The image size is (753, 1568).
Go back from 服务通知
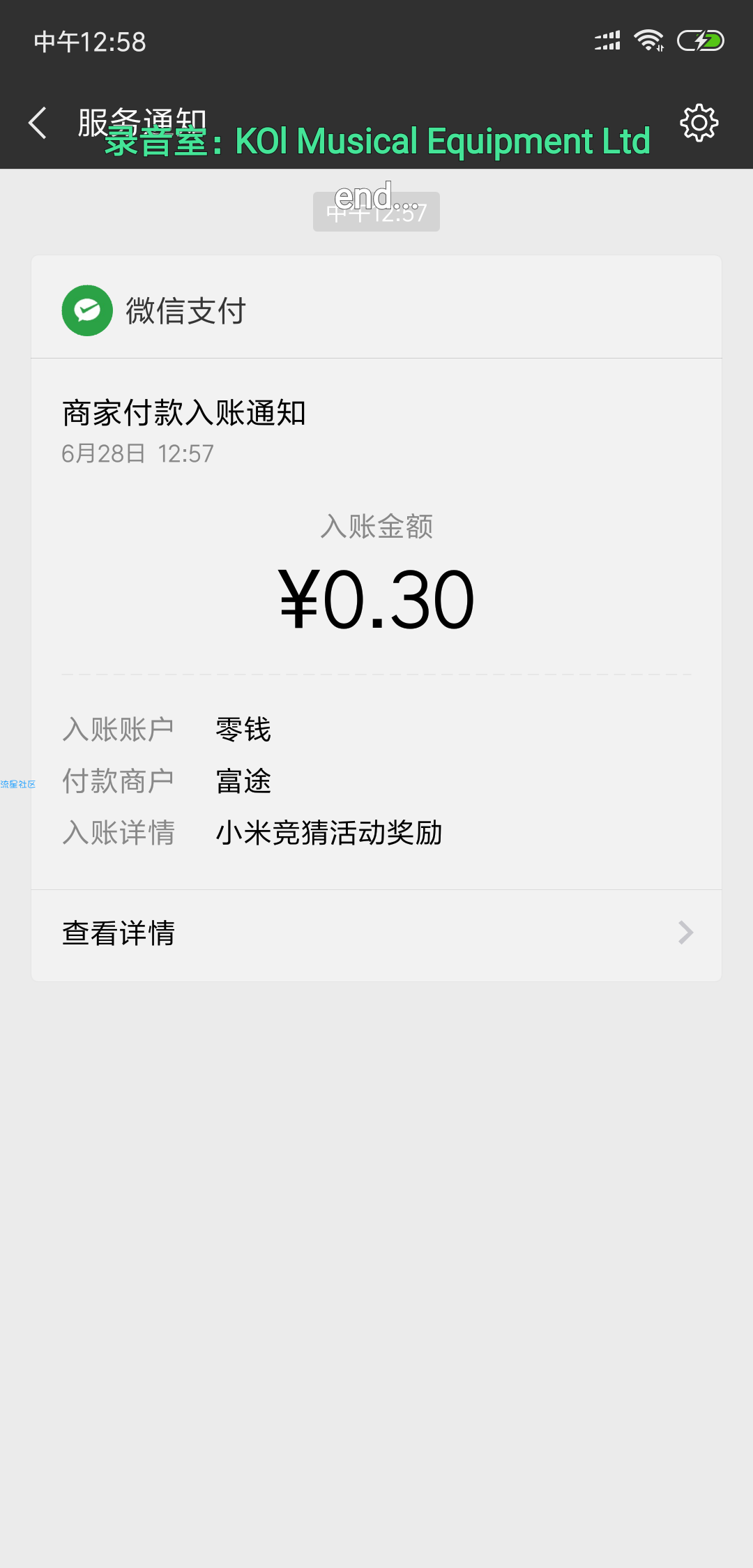pos(38,123)
